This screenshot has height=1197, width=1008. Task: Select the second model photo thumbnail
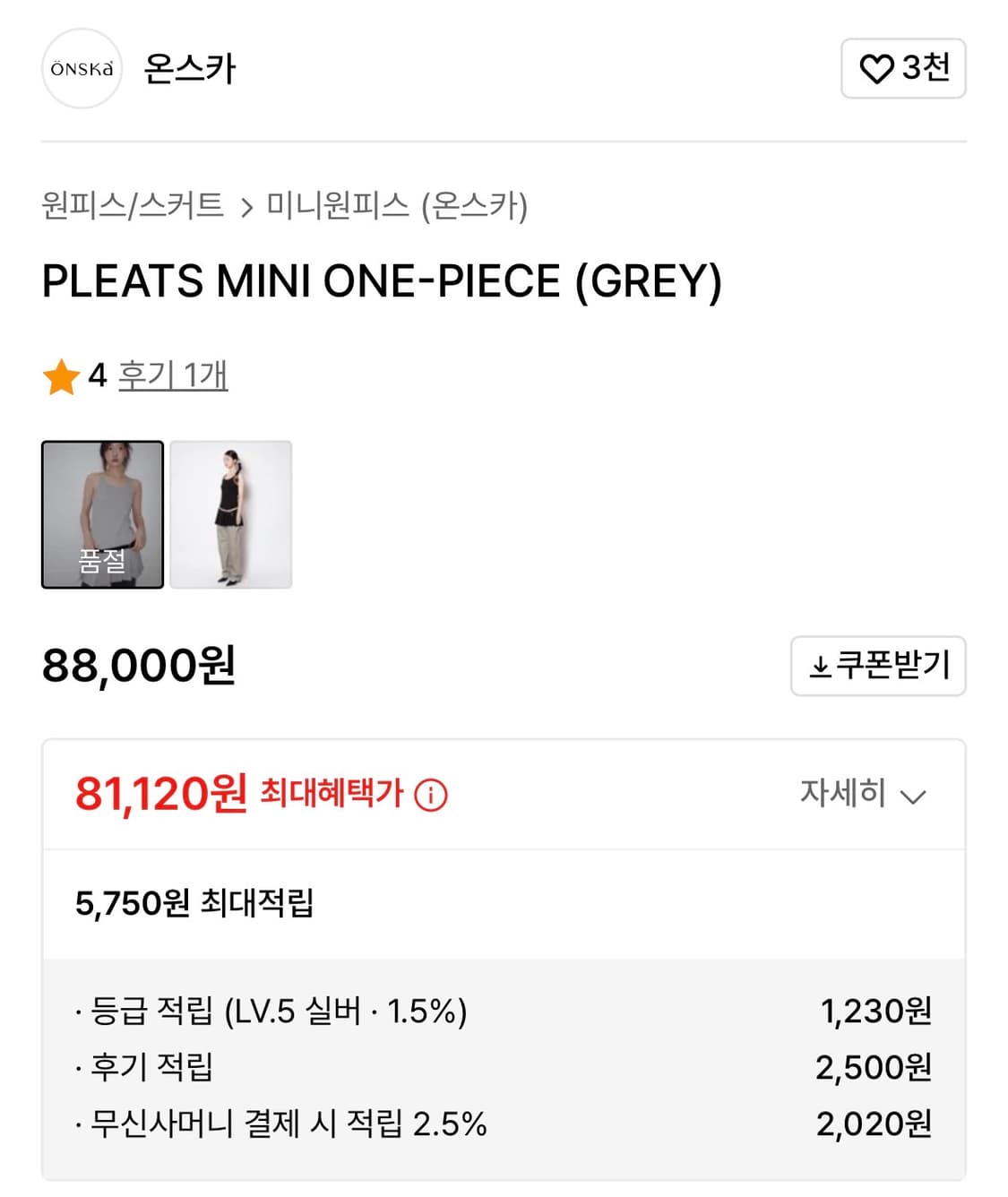click(x=230, y=514)
